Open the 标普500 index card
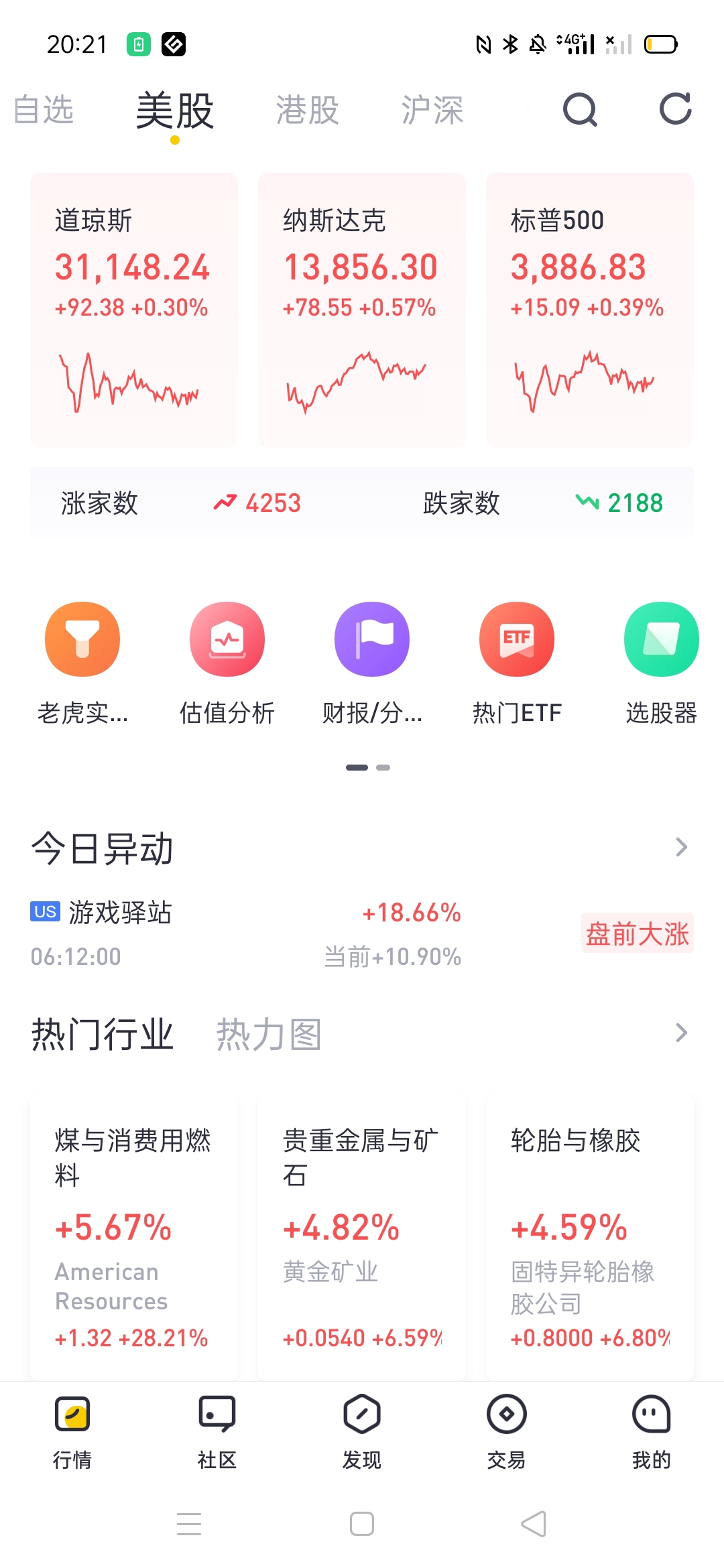Viewport: 724px width, 1568px height. click(590, 310)
